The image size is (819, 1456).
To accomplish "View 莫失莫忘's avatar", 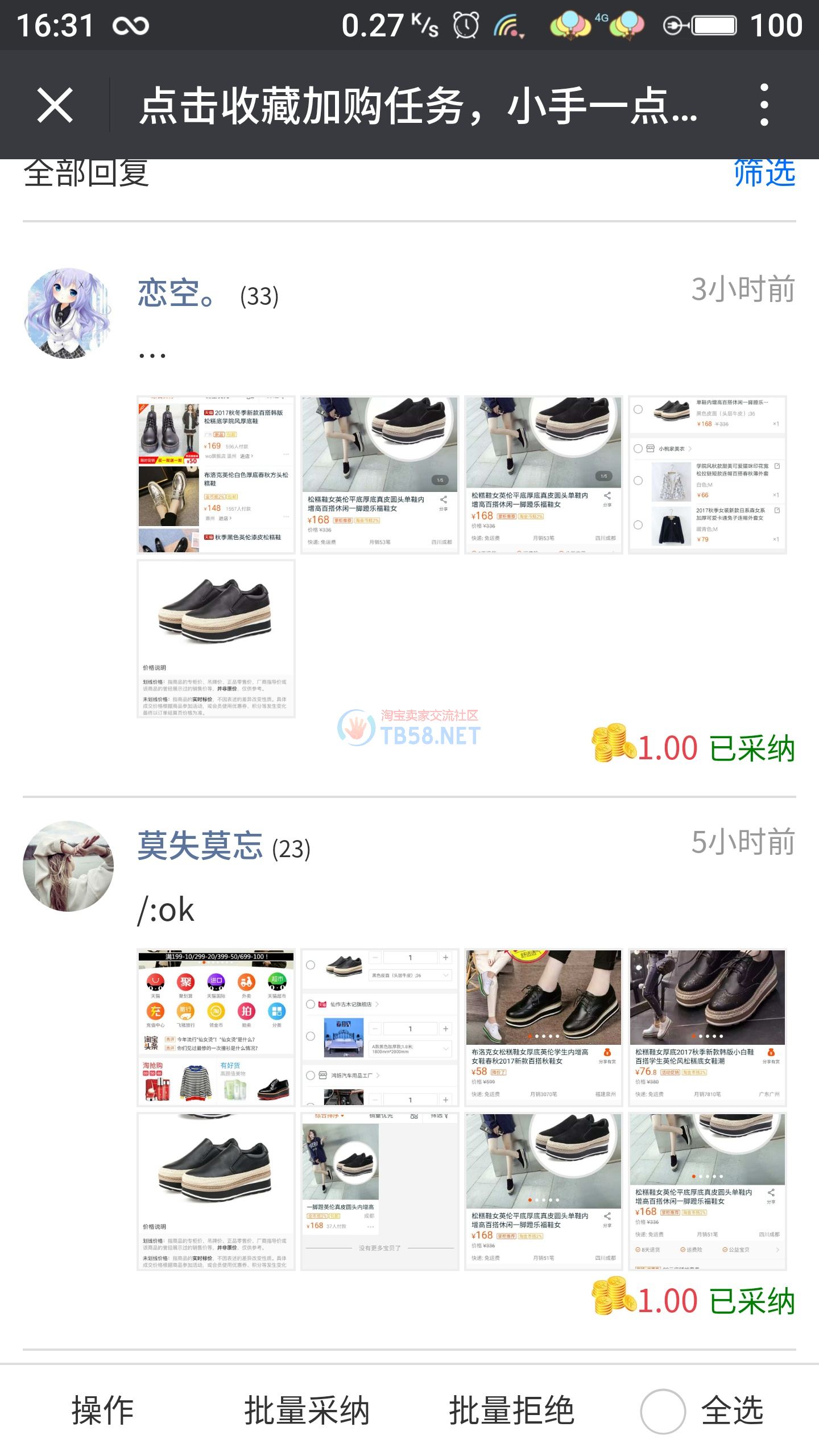I will click(68, 866).
